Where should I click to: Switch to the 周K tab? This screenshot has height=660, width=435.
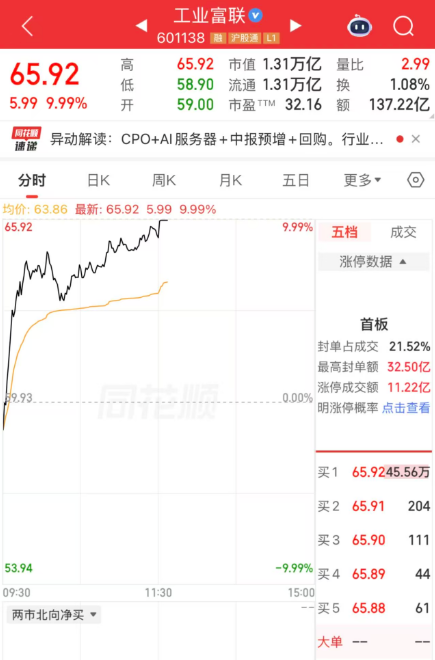click(x=164, y=181)
